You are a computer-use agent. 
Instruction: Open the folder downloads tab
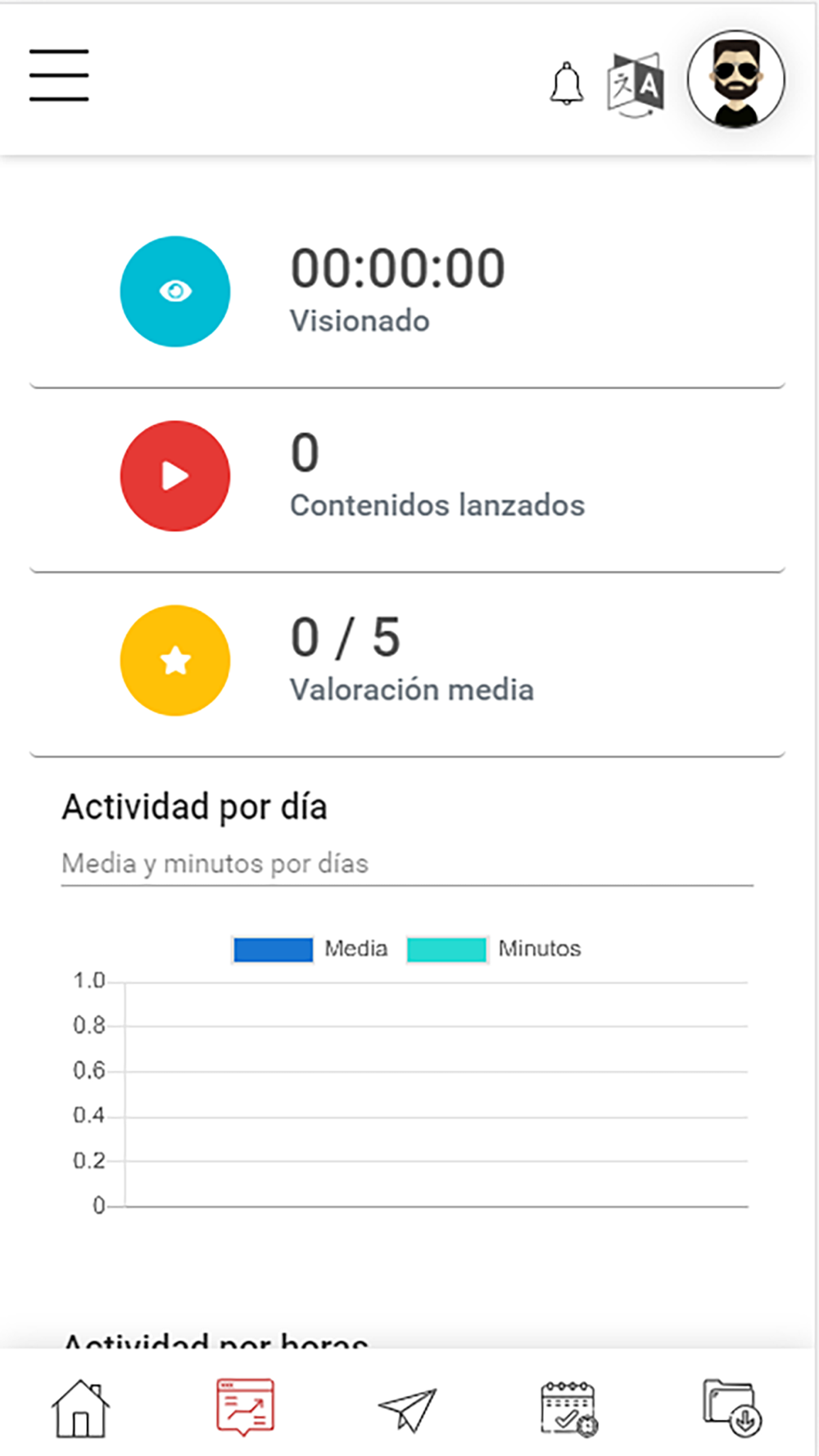pos(731,1409)
